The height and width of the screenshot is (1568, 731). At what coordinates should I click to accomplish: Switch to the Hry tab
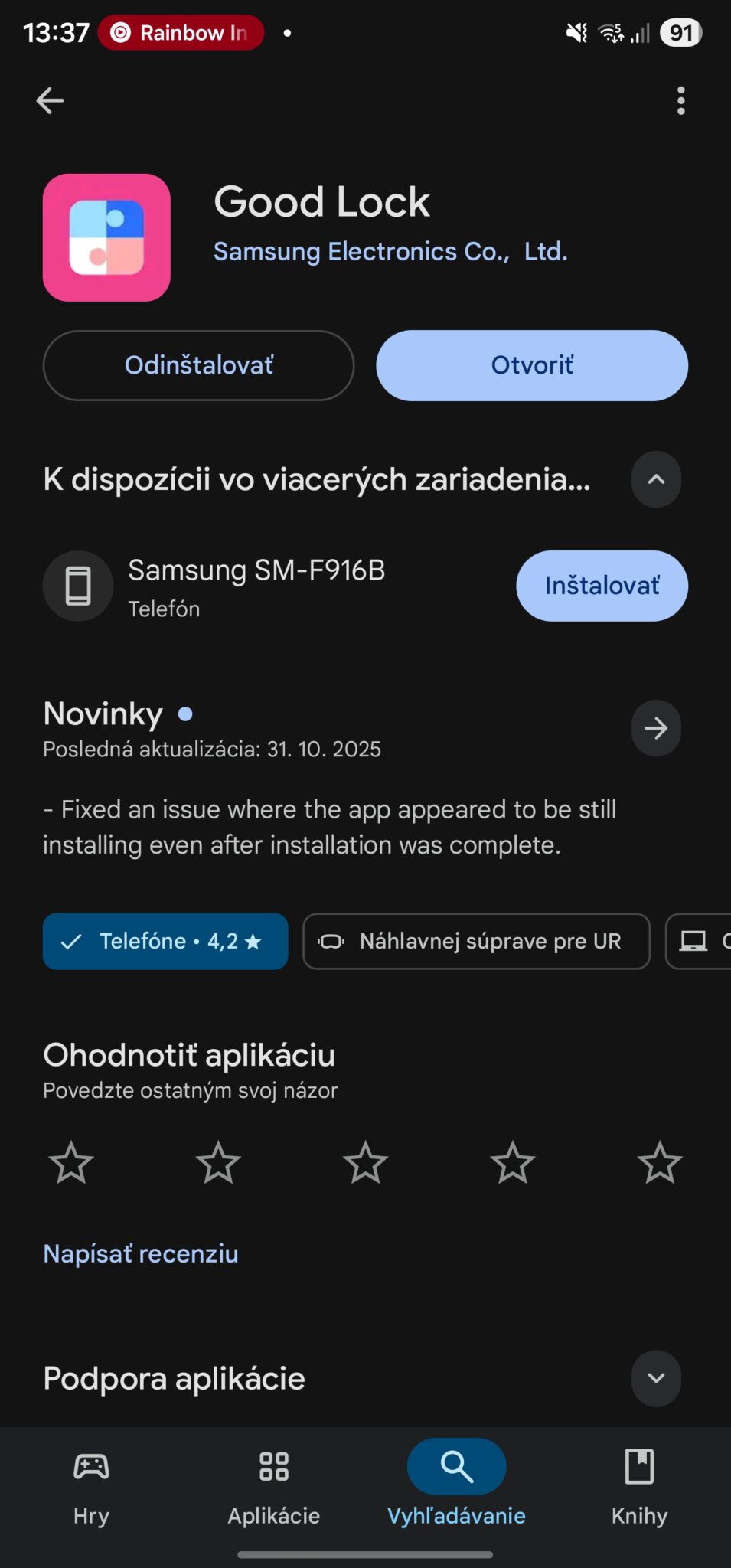[x=91, y=1485]
